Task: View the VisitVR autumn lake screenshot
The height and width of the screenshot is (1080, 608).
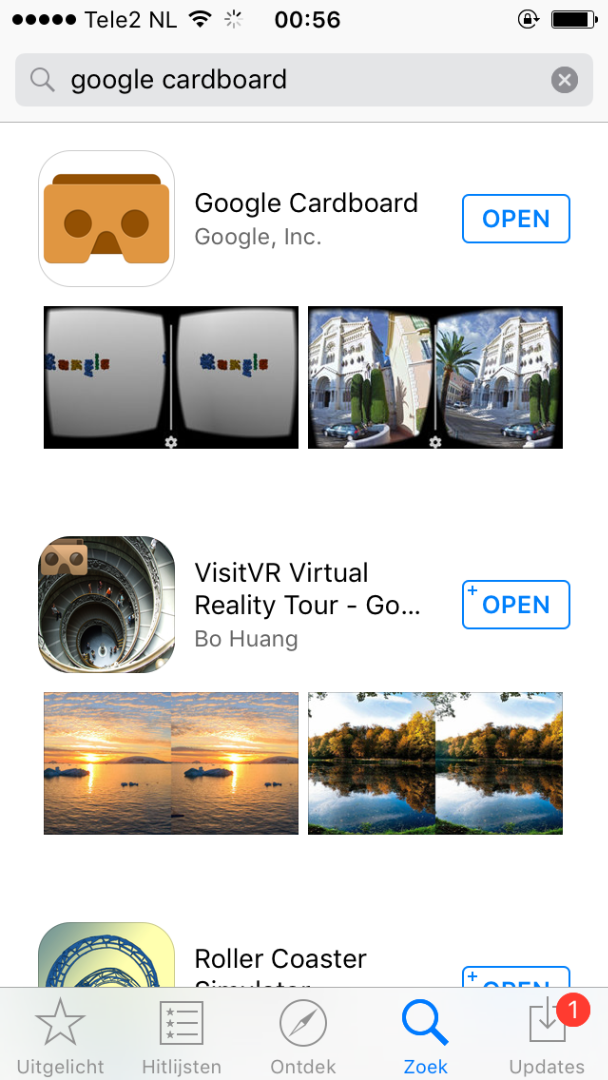Action: click(435, 763)
